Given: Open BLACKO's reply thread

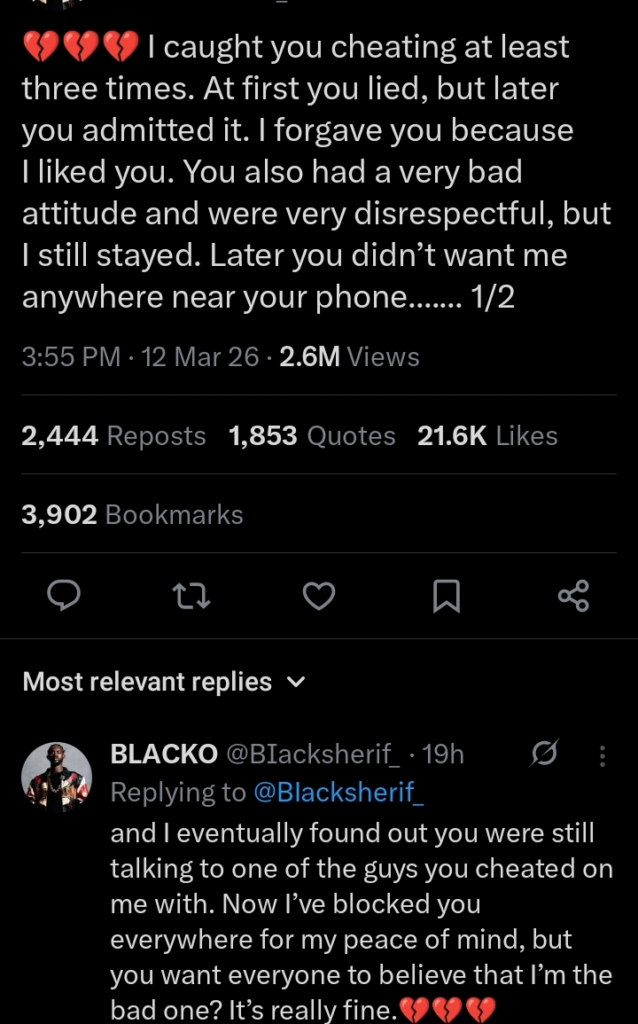Looking at the screenshot, I should pos(360,903).
